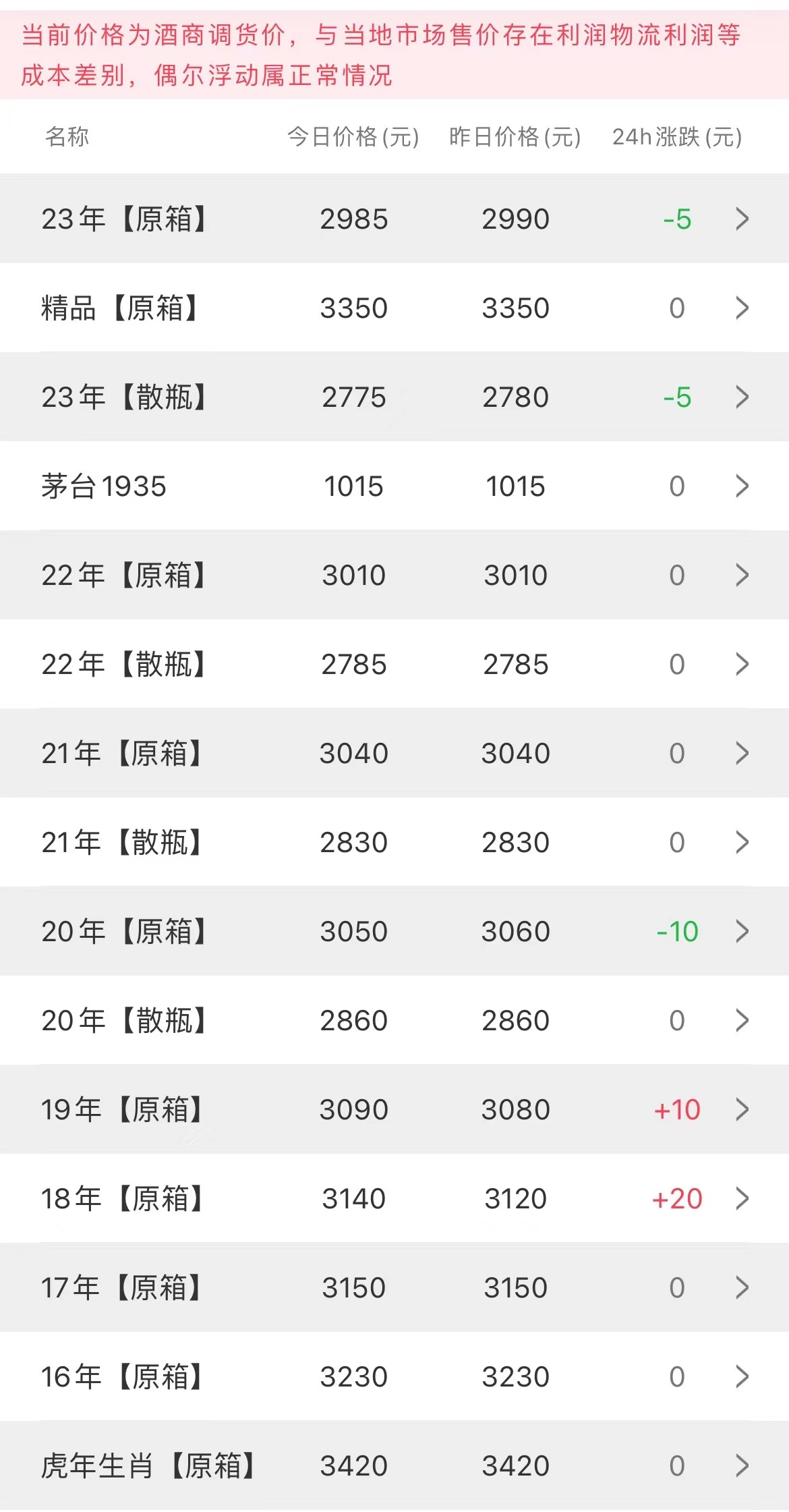Open the 18年【原箱】 row
The height and width of the screenshot is (1512, 789).
(394, 1198)
